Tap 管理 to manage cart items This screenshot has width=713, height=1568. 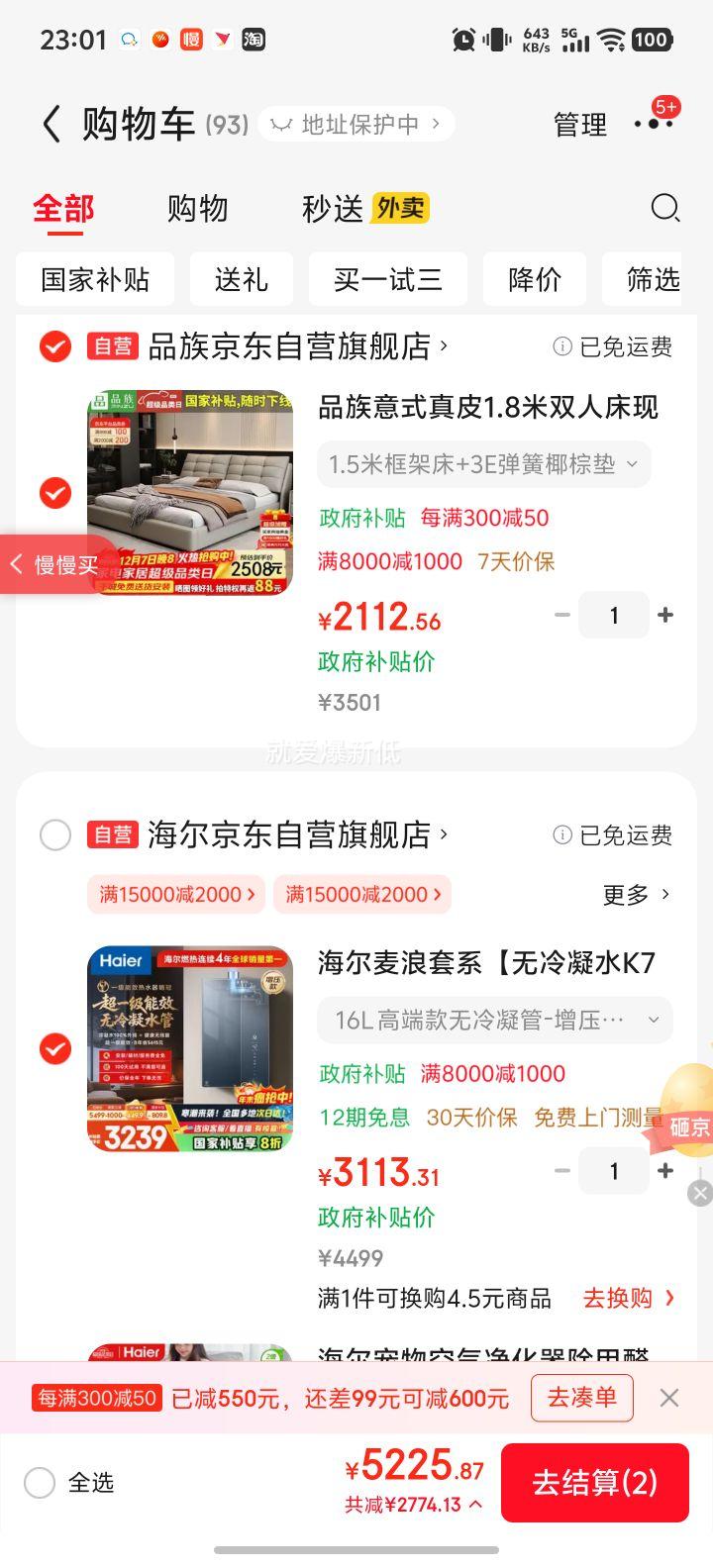(x=580, y=126)
